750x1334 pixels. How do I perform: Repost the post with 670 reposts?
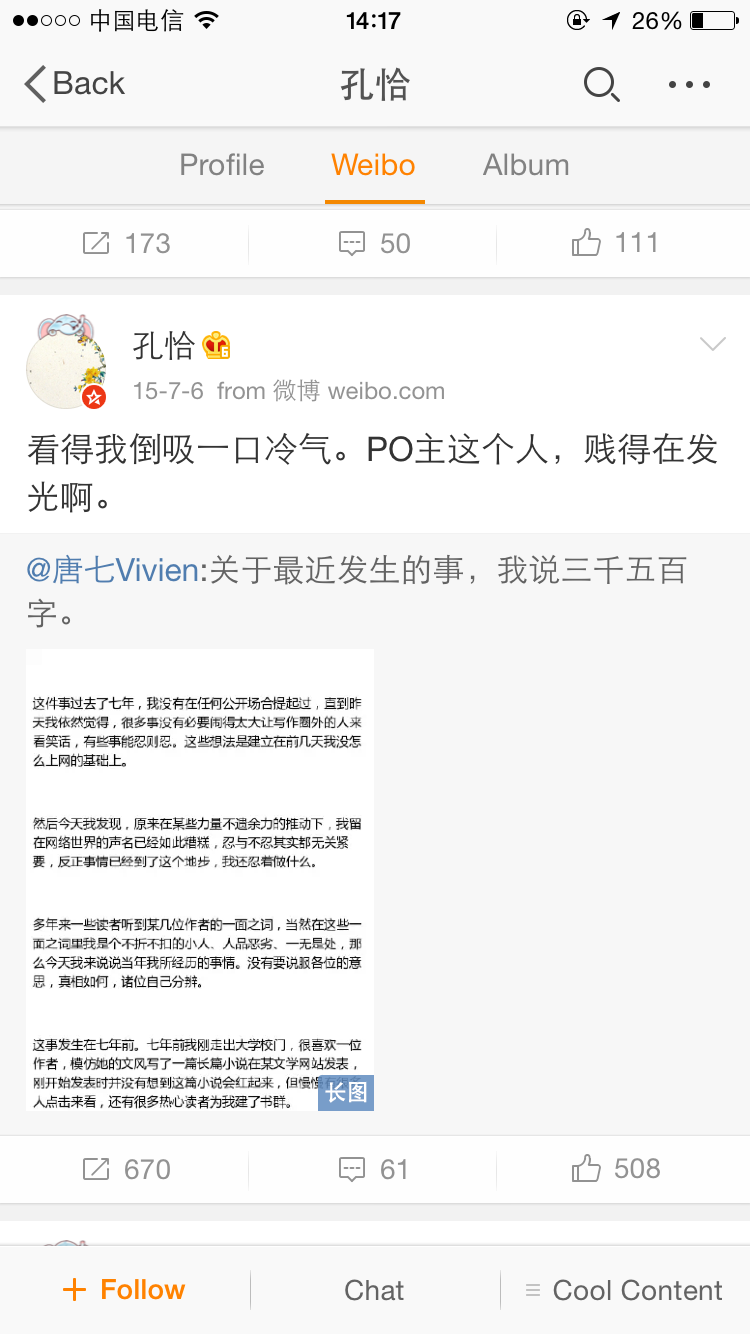coord(125,1169)
